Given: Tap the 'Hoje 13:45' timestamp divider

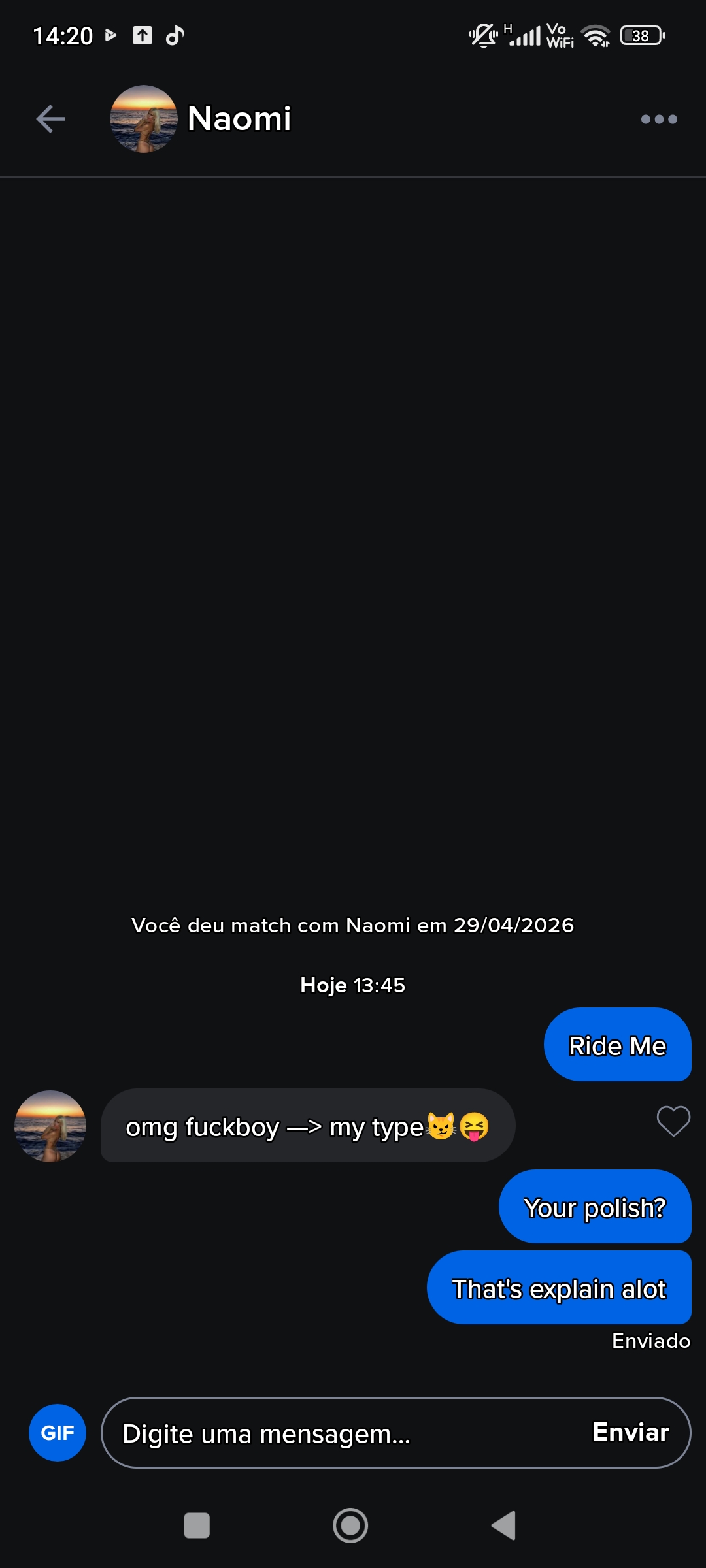Looking at the screenshot, I should point(353,985).
